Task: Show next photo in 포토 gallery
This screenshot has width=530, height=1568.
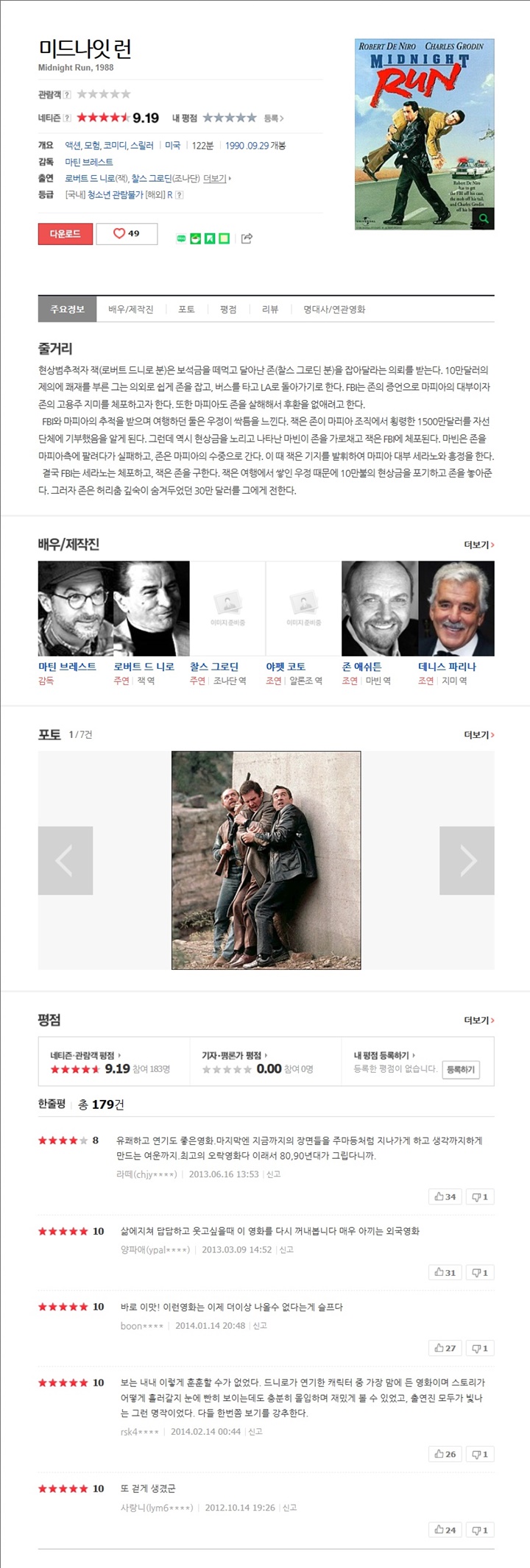Action: [467, 861]
